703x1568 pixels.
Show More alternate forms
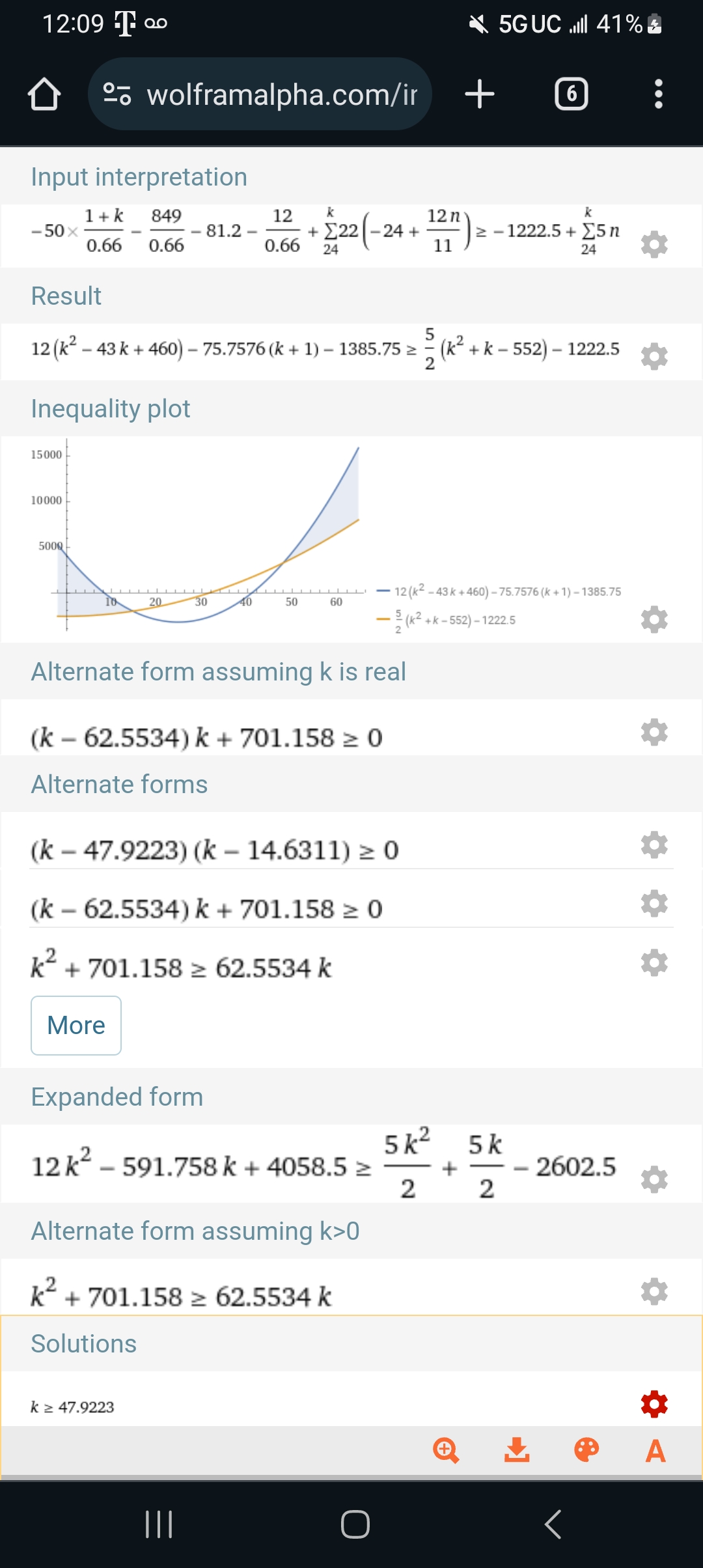[x=76, y=1026]
